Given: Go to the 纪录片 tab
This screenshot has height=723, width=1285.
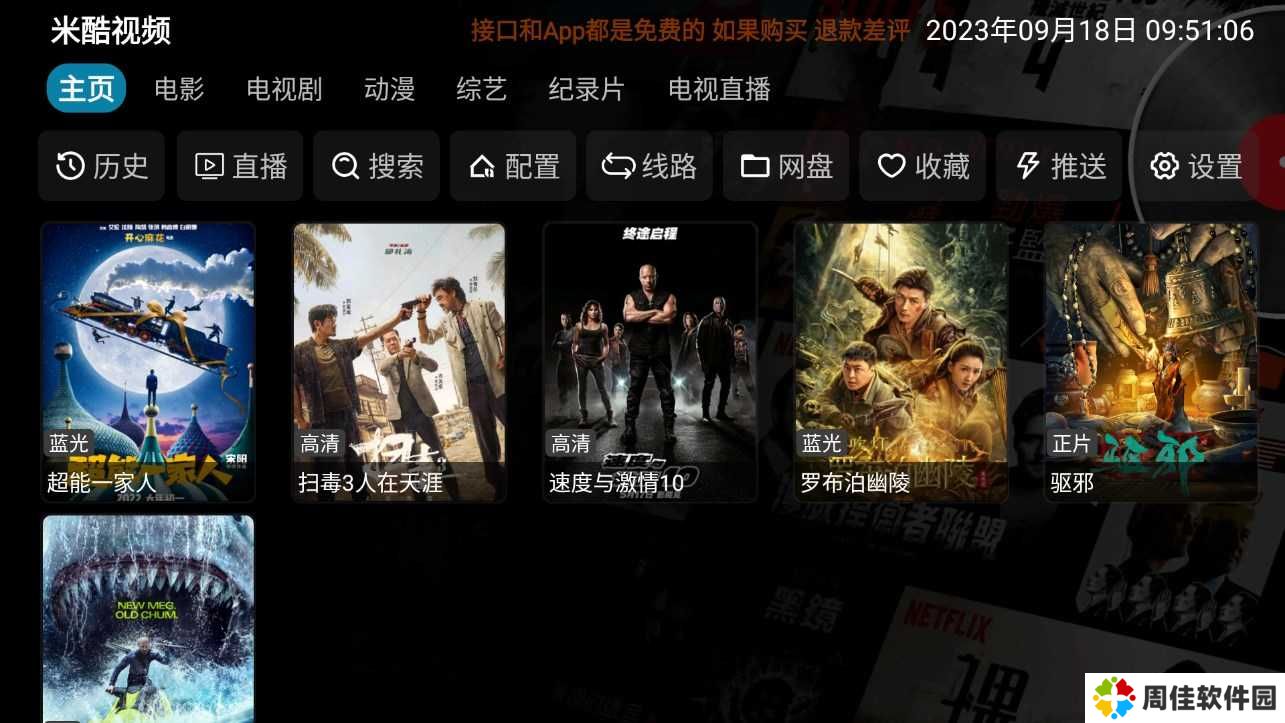Looking at the screenshot, I should (x=586, y=89).
